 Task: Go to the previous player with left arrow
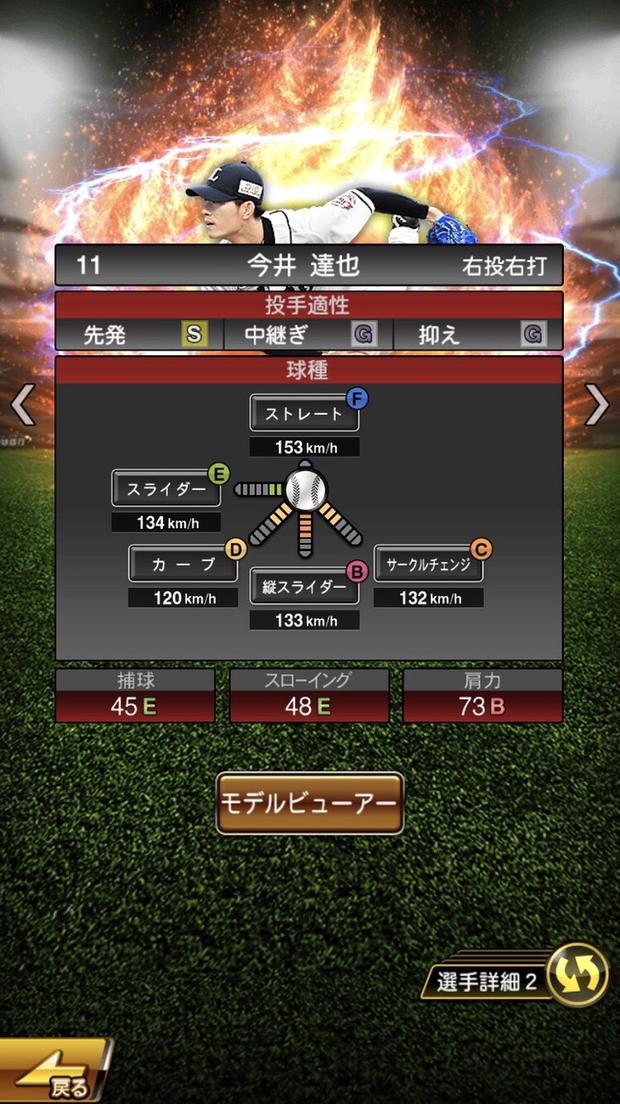22,405
